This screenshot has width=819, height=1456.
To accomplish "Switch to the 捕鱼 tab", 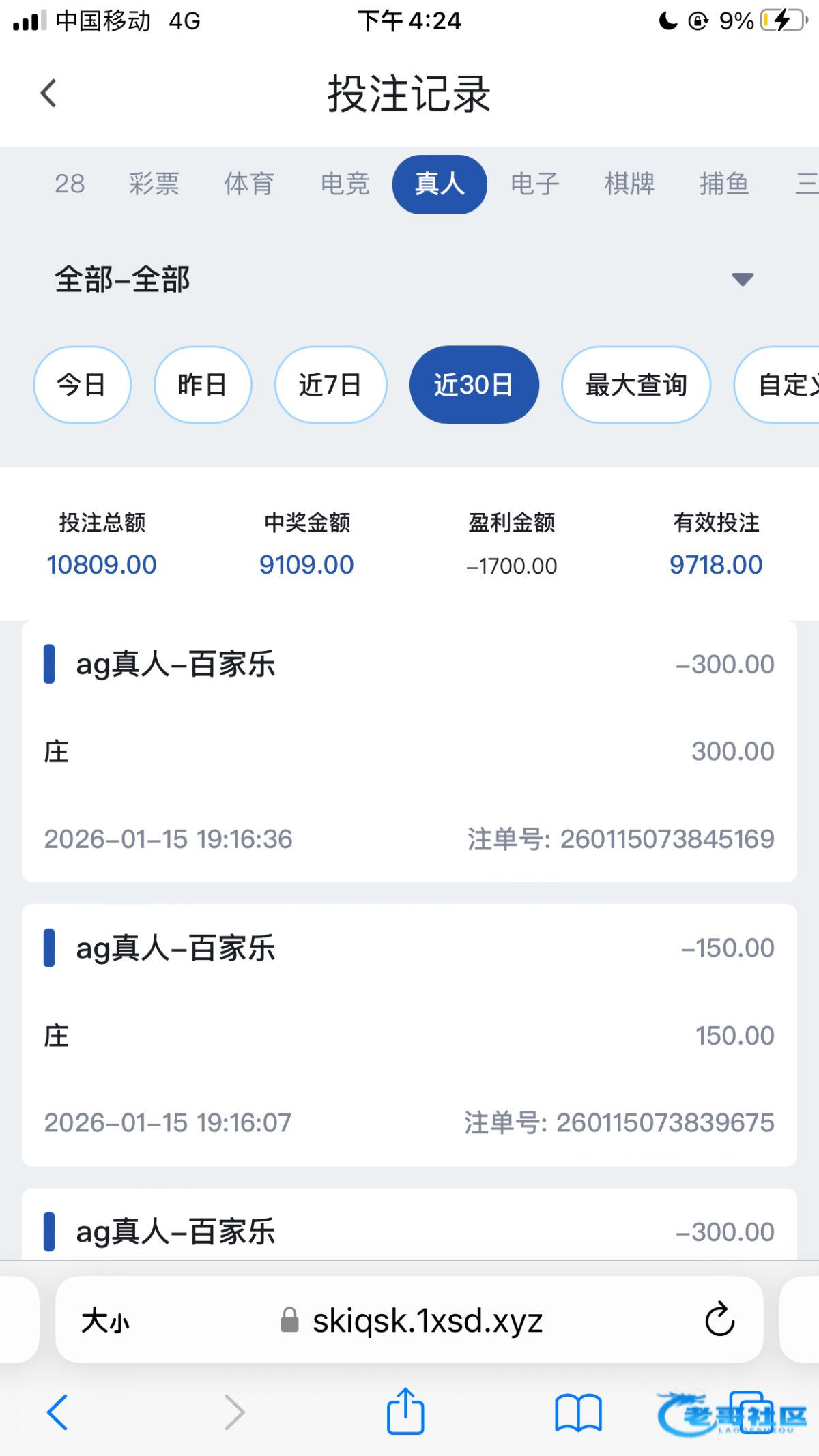I will point(724,184).
